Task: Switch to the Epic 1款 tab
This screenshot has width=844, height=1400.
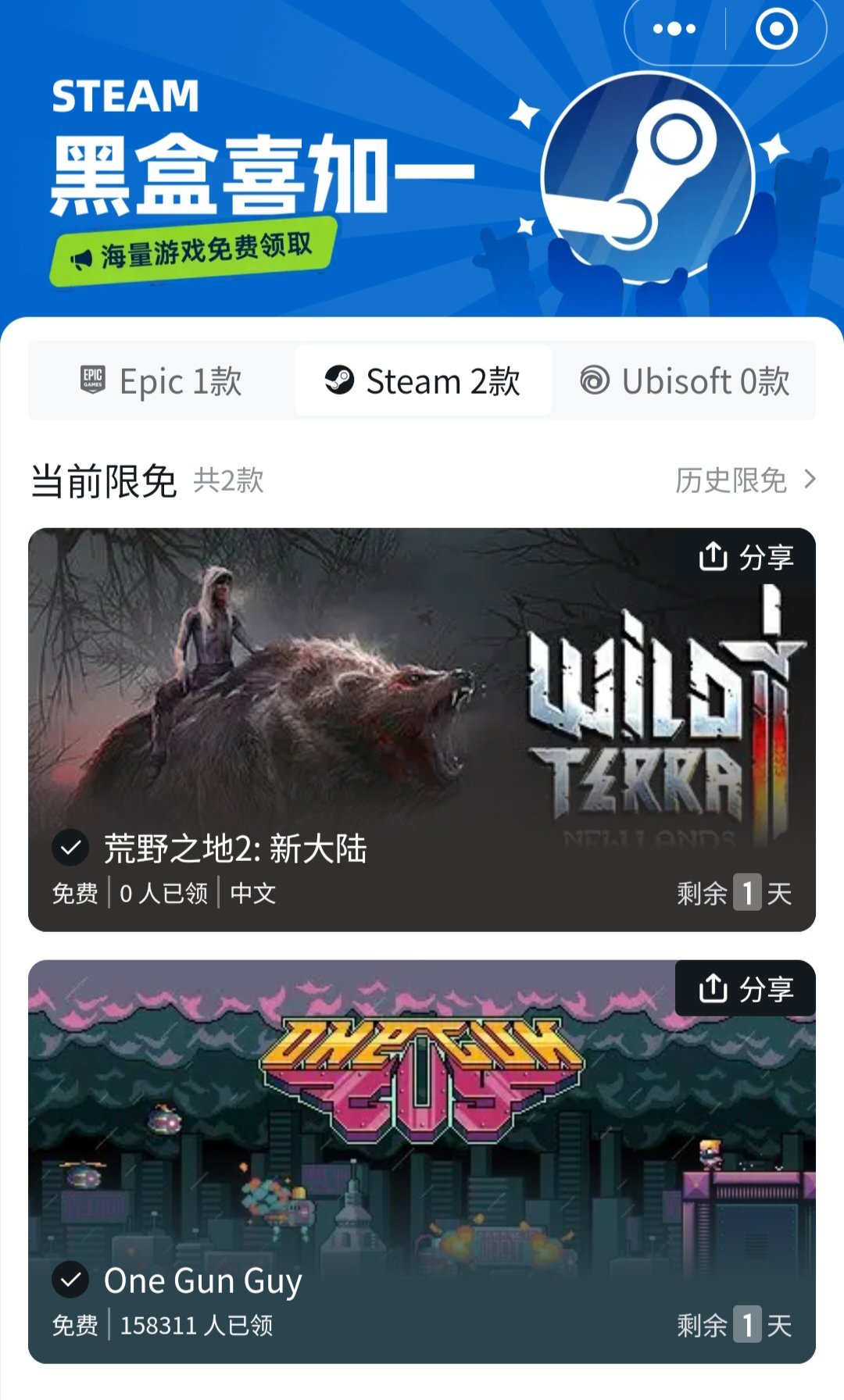Action: 162,381
